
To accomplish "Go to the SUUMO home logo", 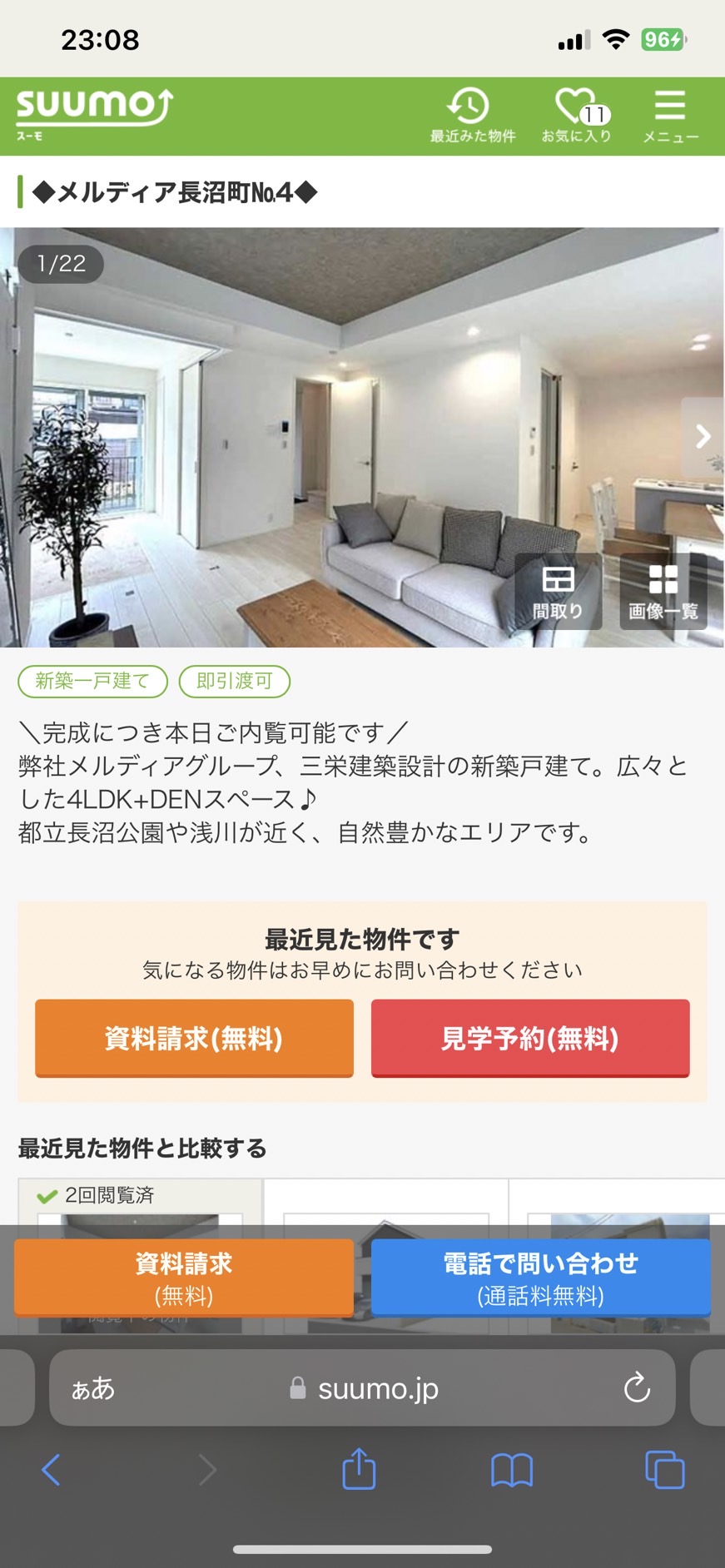I will click(94, 114).
